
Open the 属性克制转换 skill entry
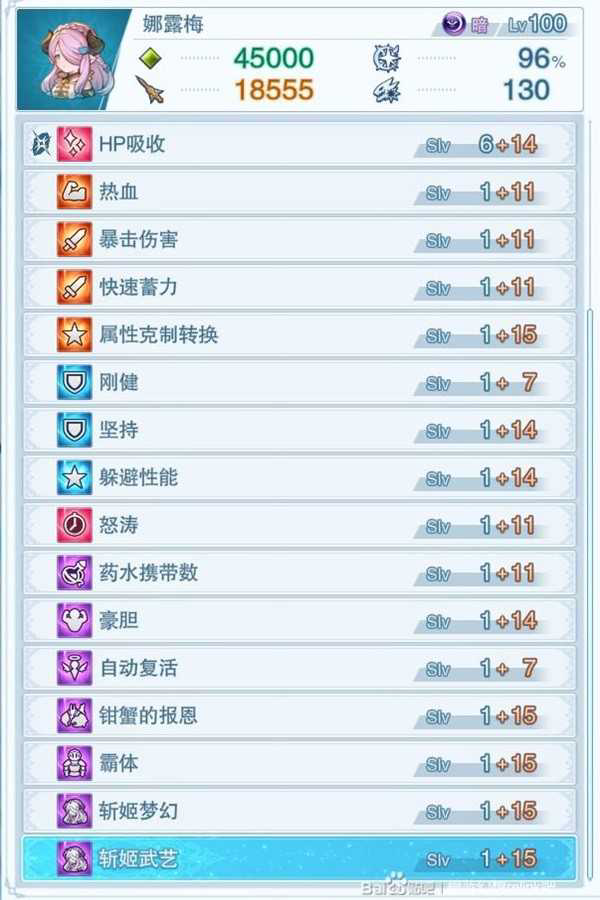pos(300,335)
